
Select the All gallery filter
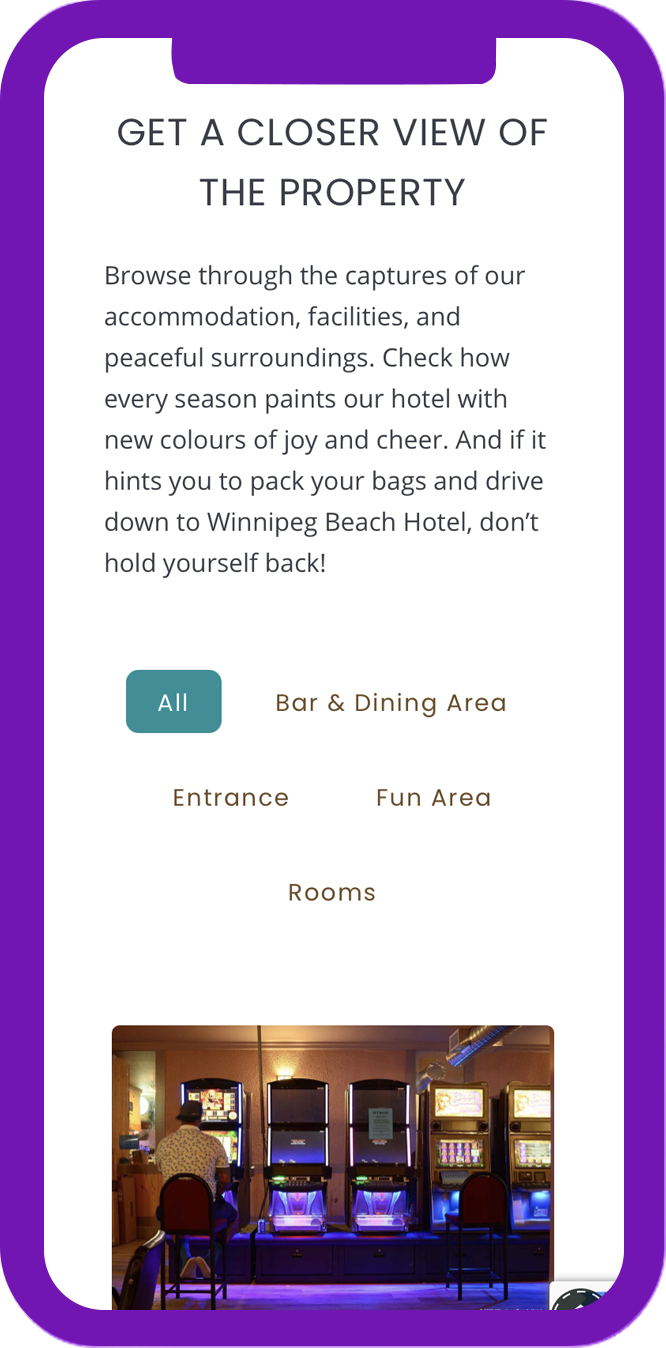click(x=173, y=702)
